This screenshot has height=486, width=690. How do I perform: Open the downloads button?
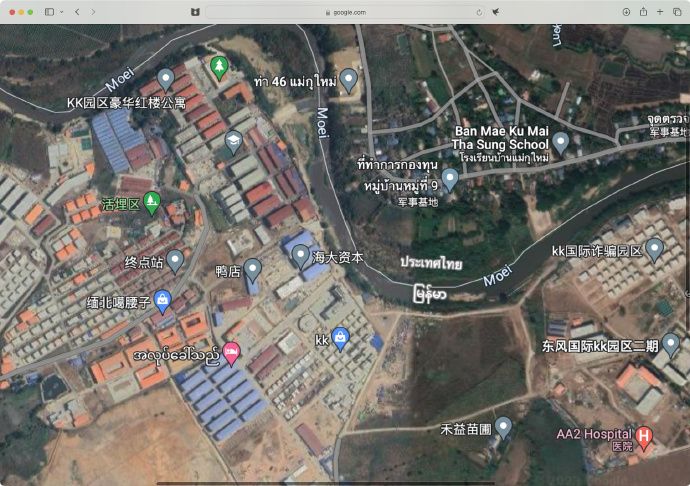(626, 11)
